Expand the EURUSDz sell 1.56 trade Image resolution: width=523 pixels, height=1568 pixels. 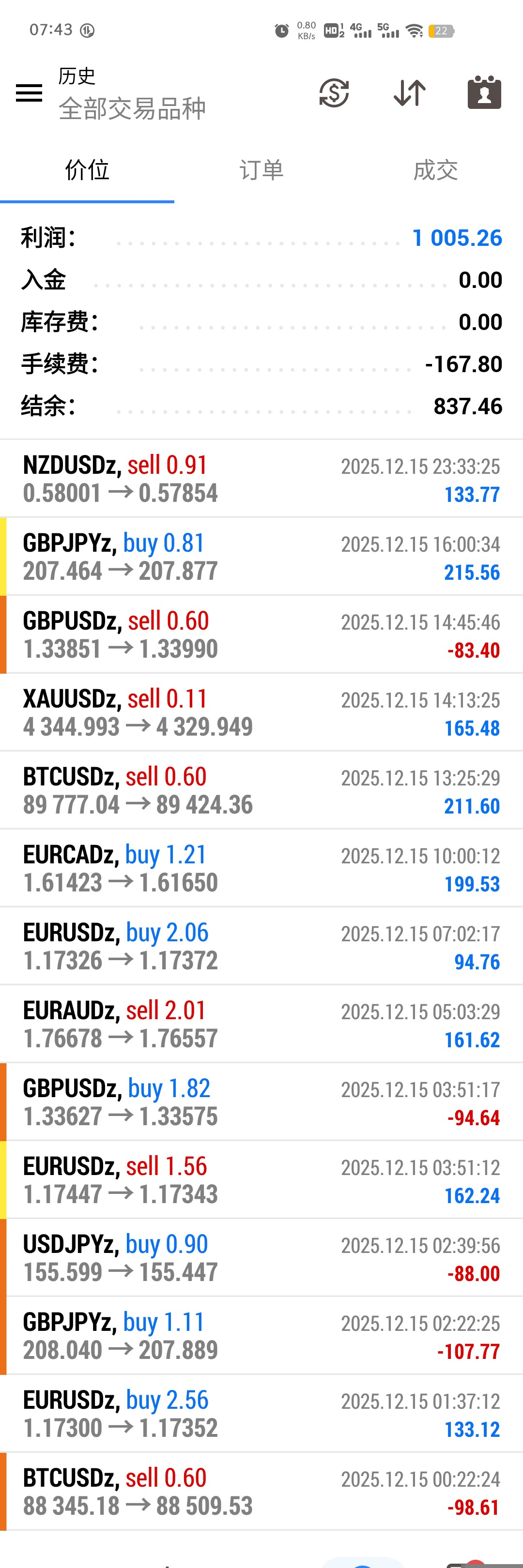pos(261,1180)
